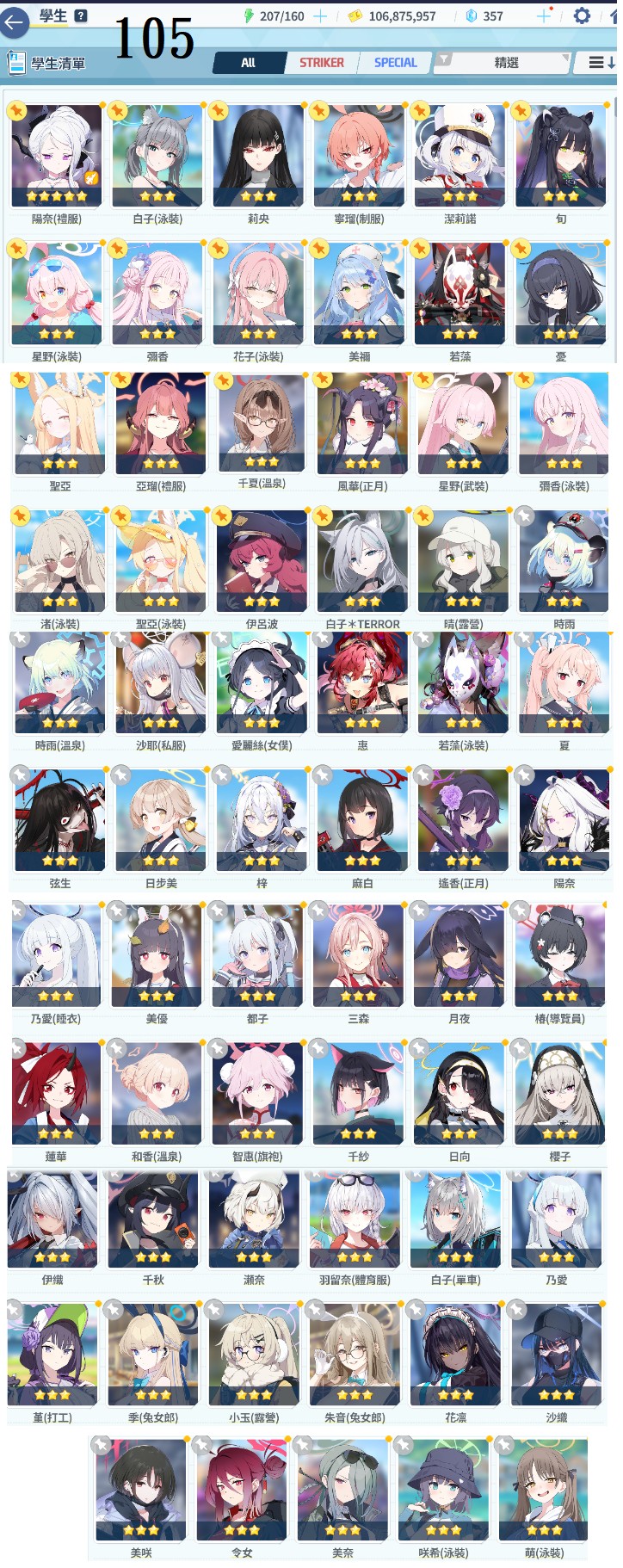
Task: Toggle the sort order icon
Action: (601, 63)
